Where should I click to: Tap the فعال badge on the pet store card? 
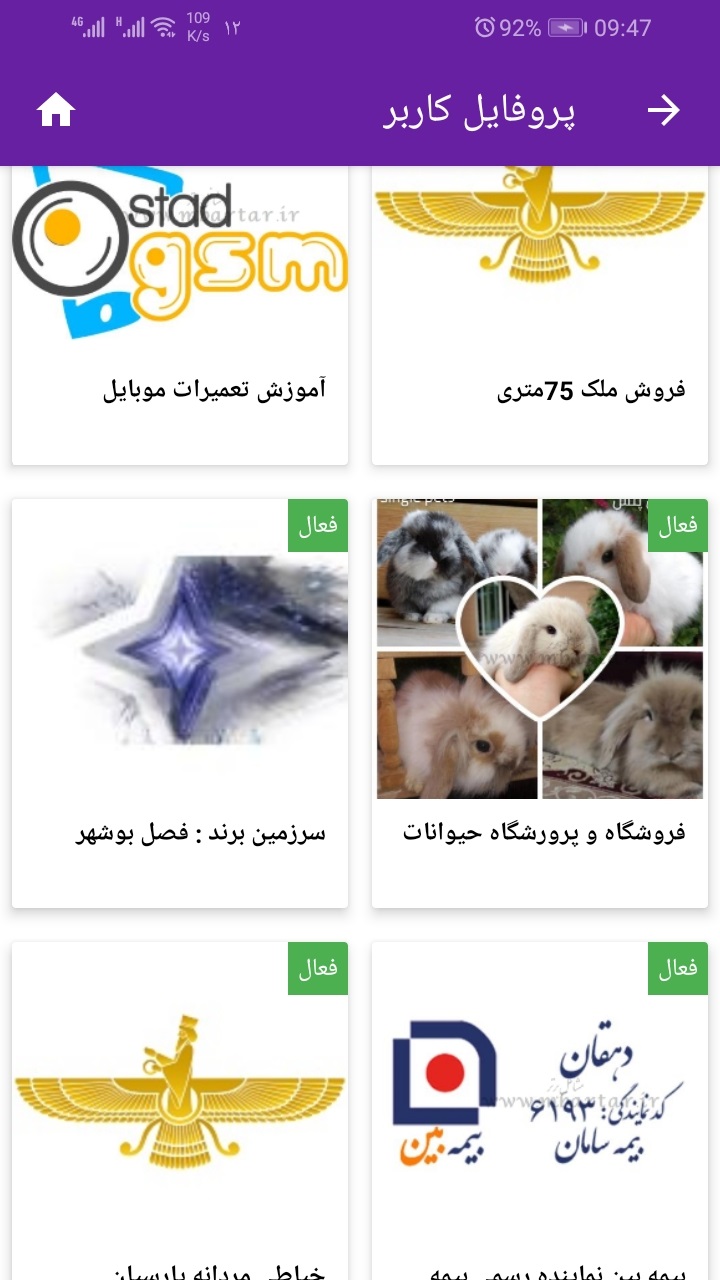(x=677, y=524)
